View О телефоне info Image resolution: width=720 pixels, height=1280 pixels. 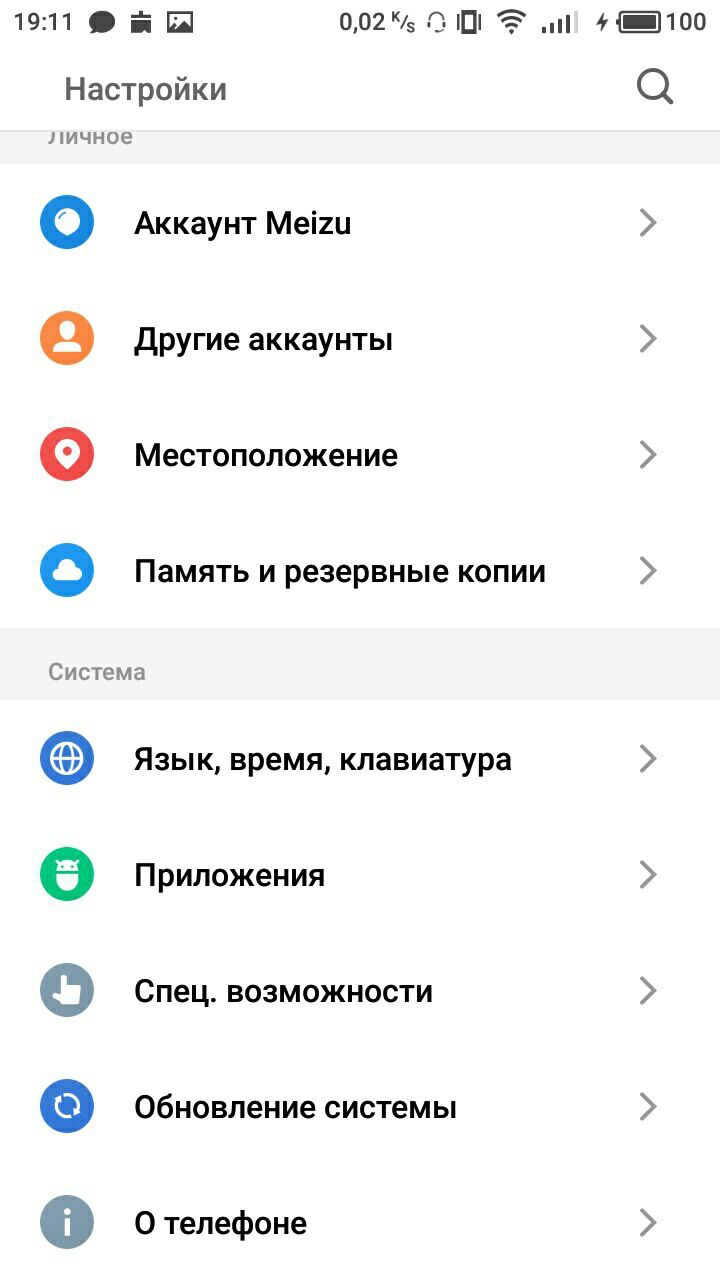(x=360, y=1222)
